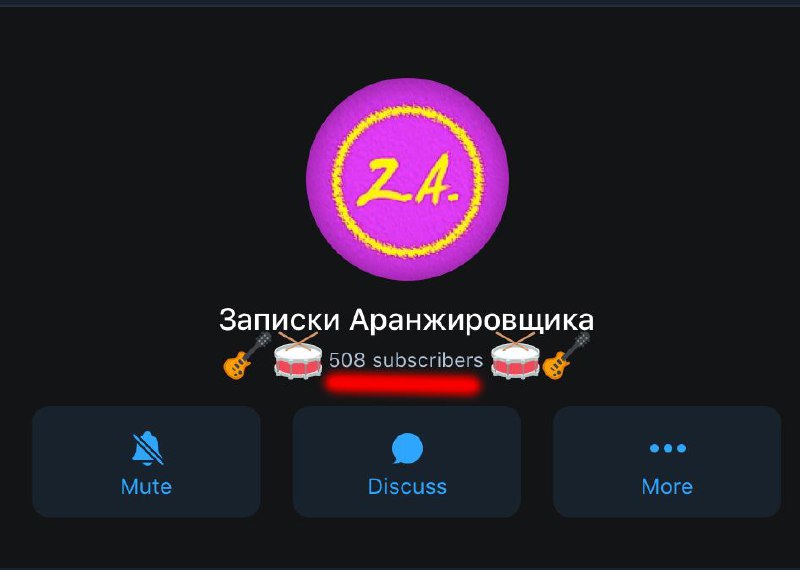Open the Discuss group chat
The height and width of the screenshot is (570, 800).
click(406, 462)
